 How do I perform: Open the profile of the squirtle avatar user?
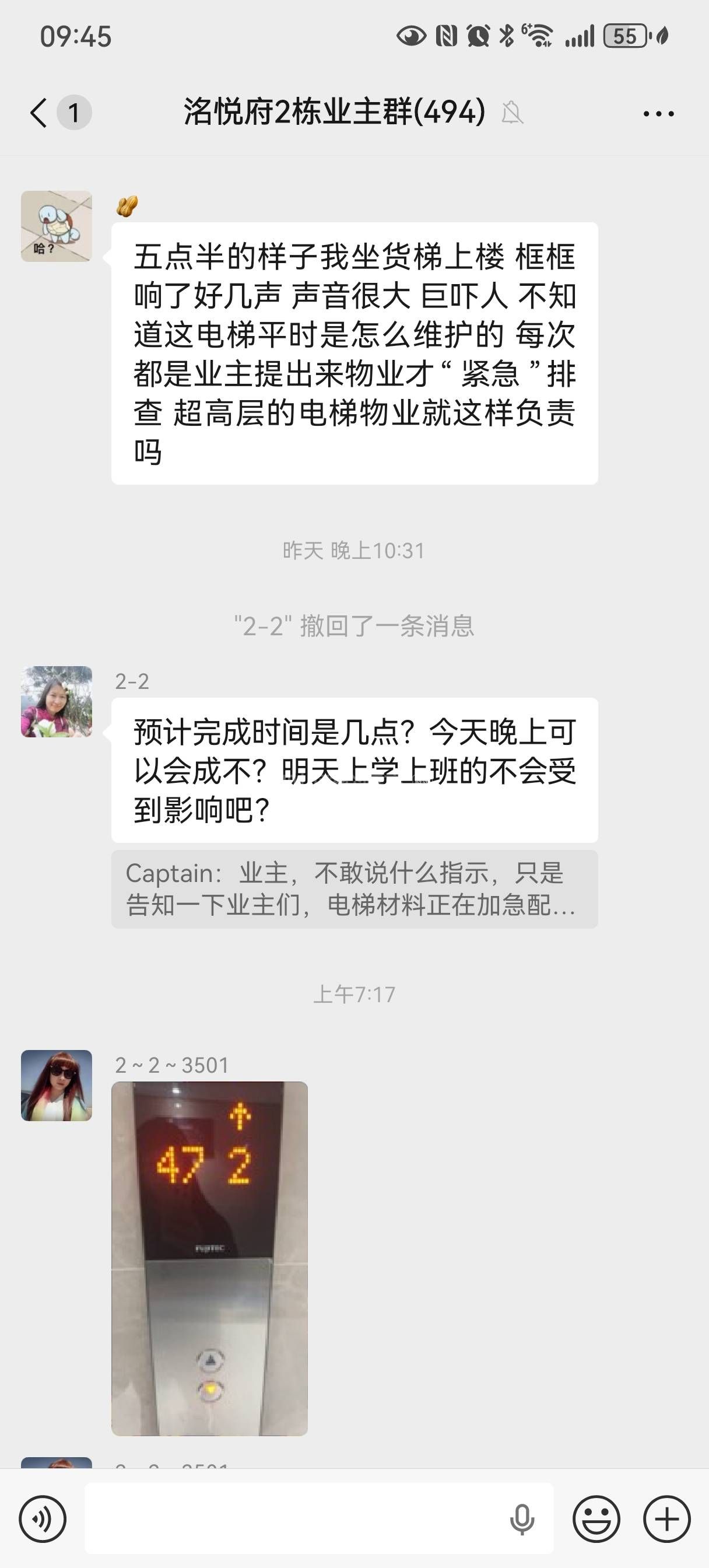point(57,226)
